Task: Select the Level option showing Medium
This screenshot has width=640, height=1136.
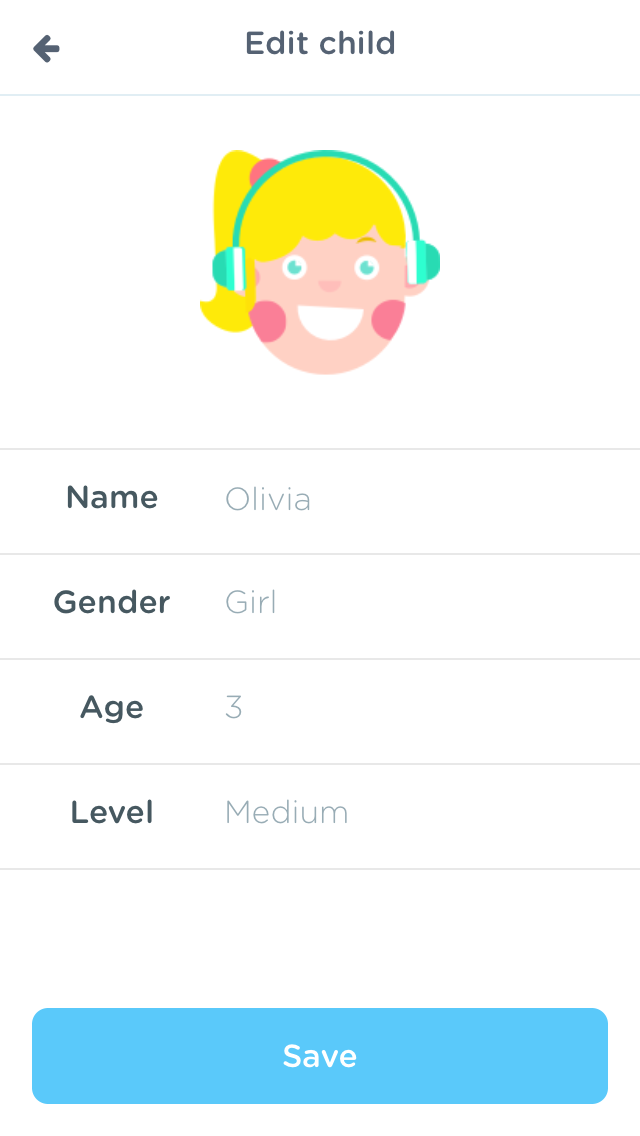Action: click(320, 816)
